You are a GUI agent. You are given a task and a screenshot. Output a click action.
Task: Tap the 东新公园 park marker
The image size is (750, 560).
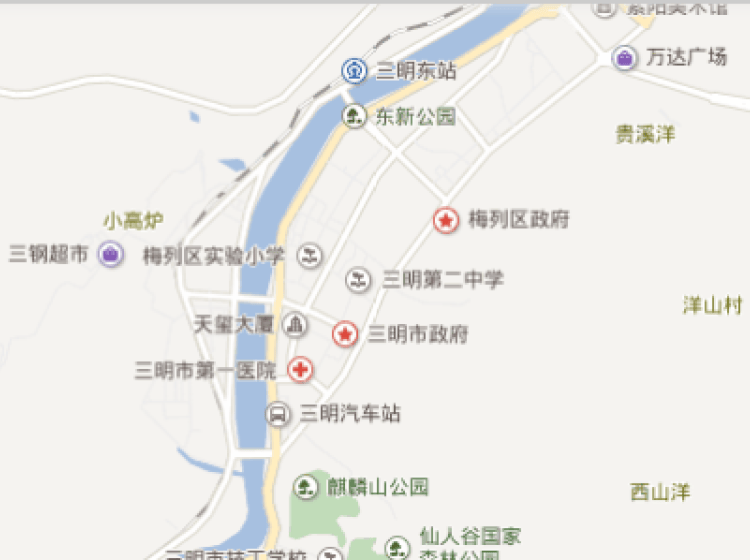[x=353, y=116]
